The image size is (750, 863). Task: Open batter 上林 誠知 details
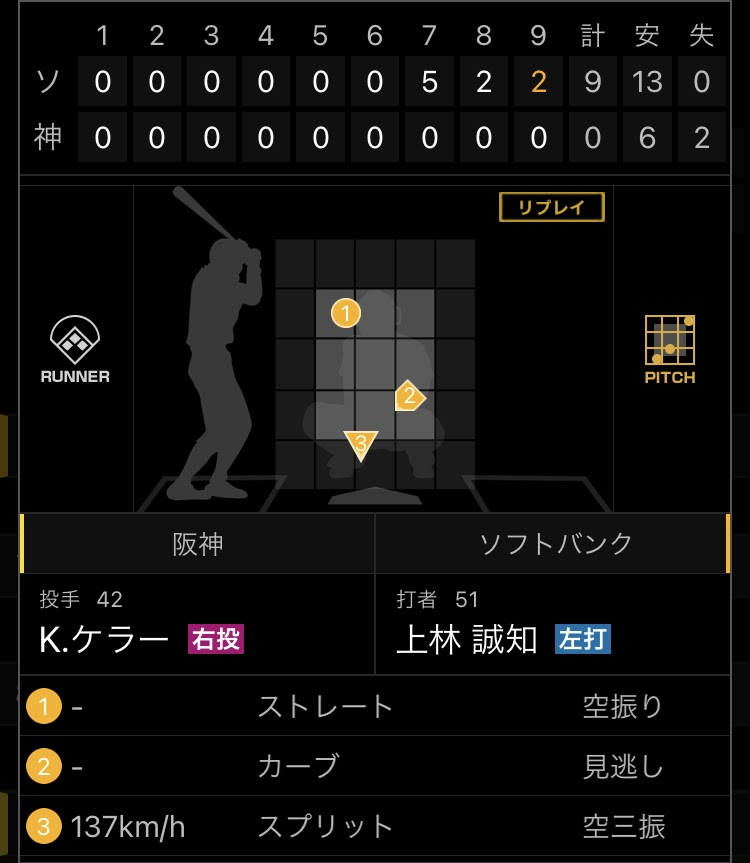467,638
